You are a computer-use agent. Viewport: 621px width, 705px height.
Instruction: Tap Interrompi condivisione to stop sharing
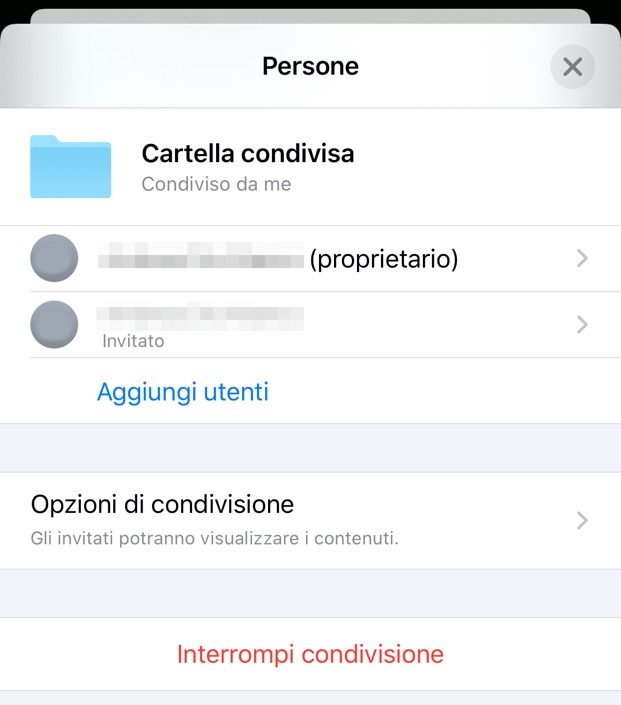pos(310,655)
